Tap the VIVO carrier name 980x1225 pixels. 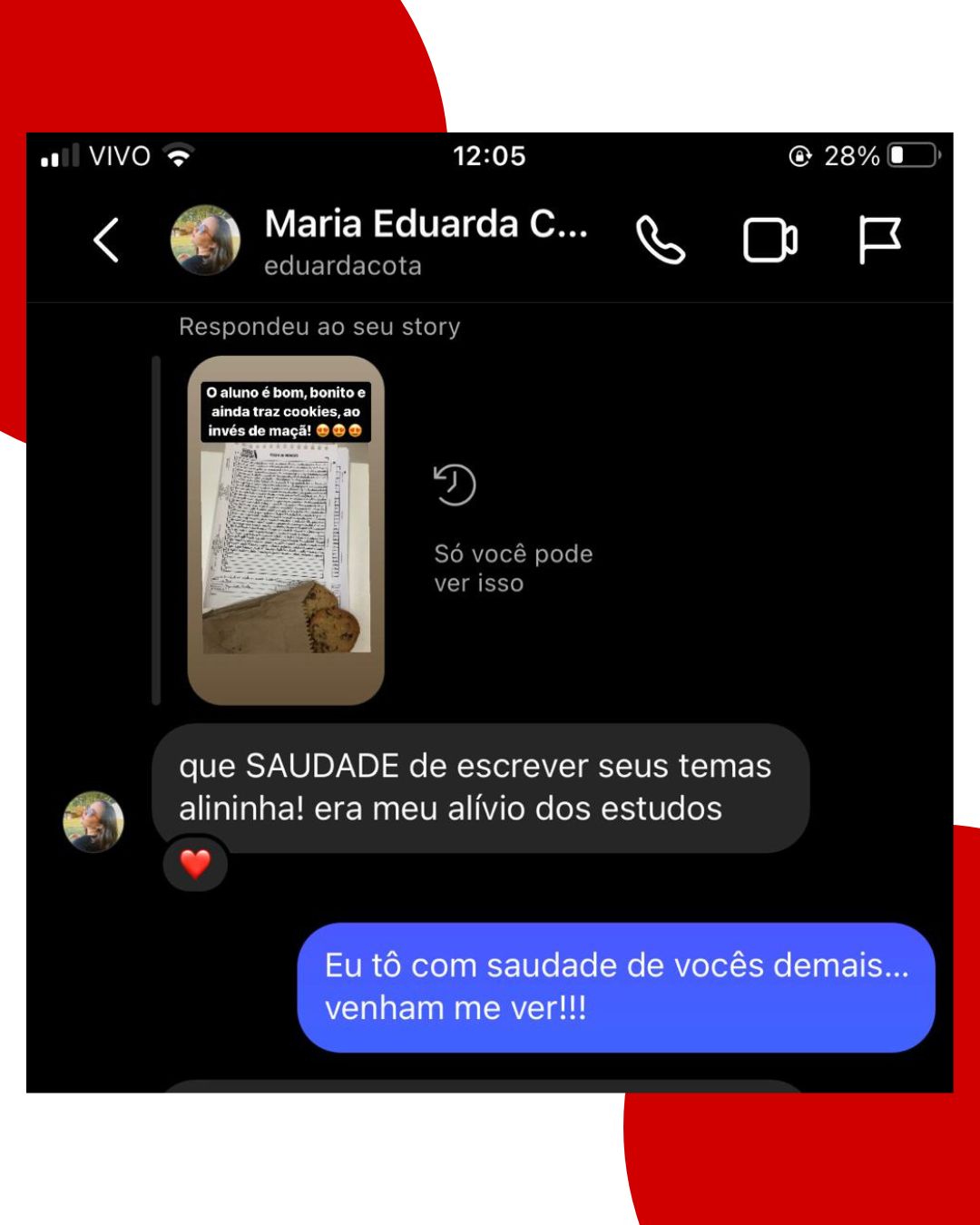click(x=118, y=154)
